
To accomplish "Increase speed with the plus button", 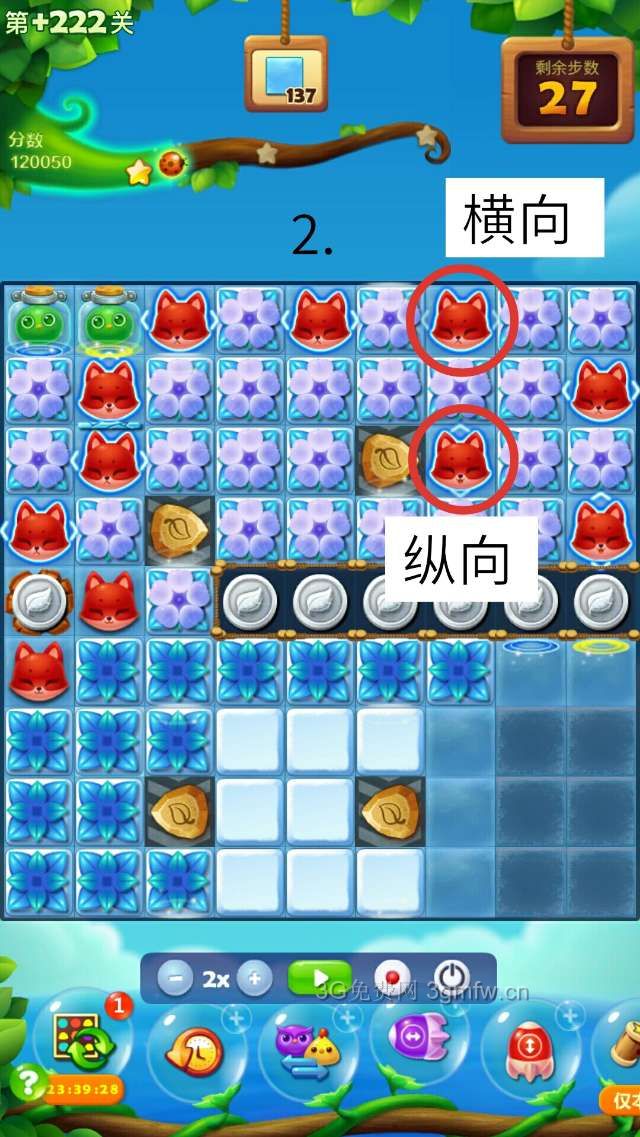I will click(x=254, y=978).
